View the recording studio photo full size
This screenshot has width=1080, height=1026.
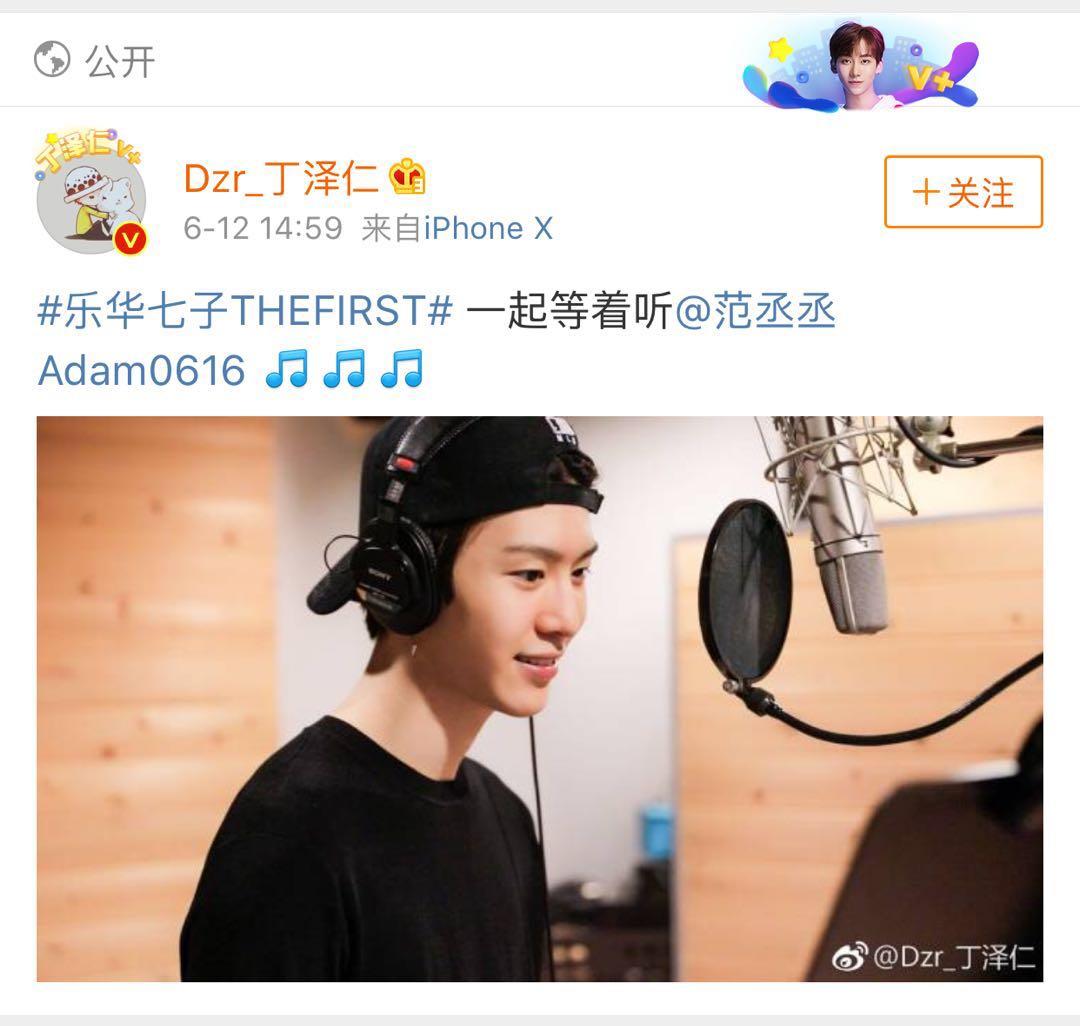540,698
